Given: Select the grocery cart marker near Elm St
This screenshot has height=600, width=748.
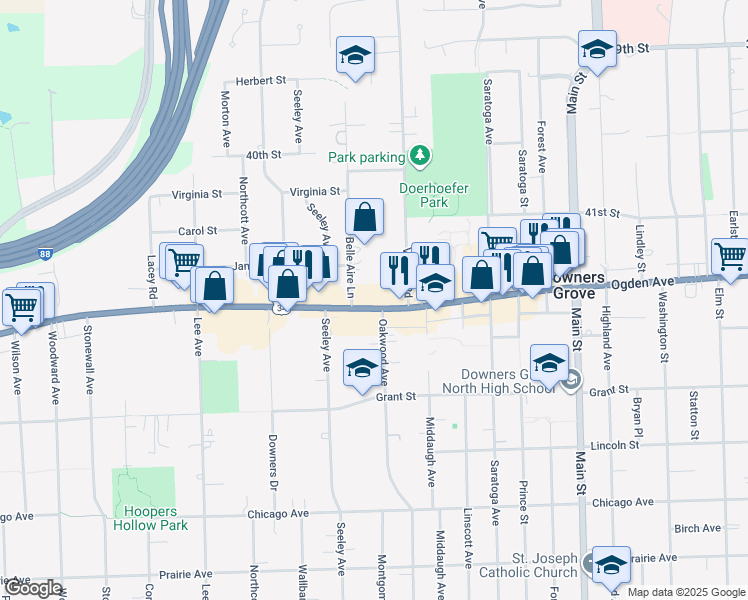Looking at the screenshot, I should click(x=730, y=258).
